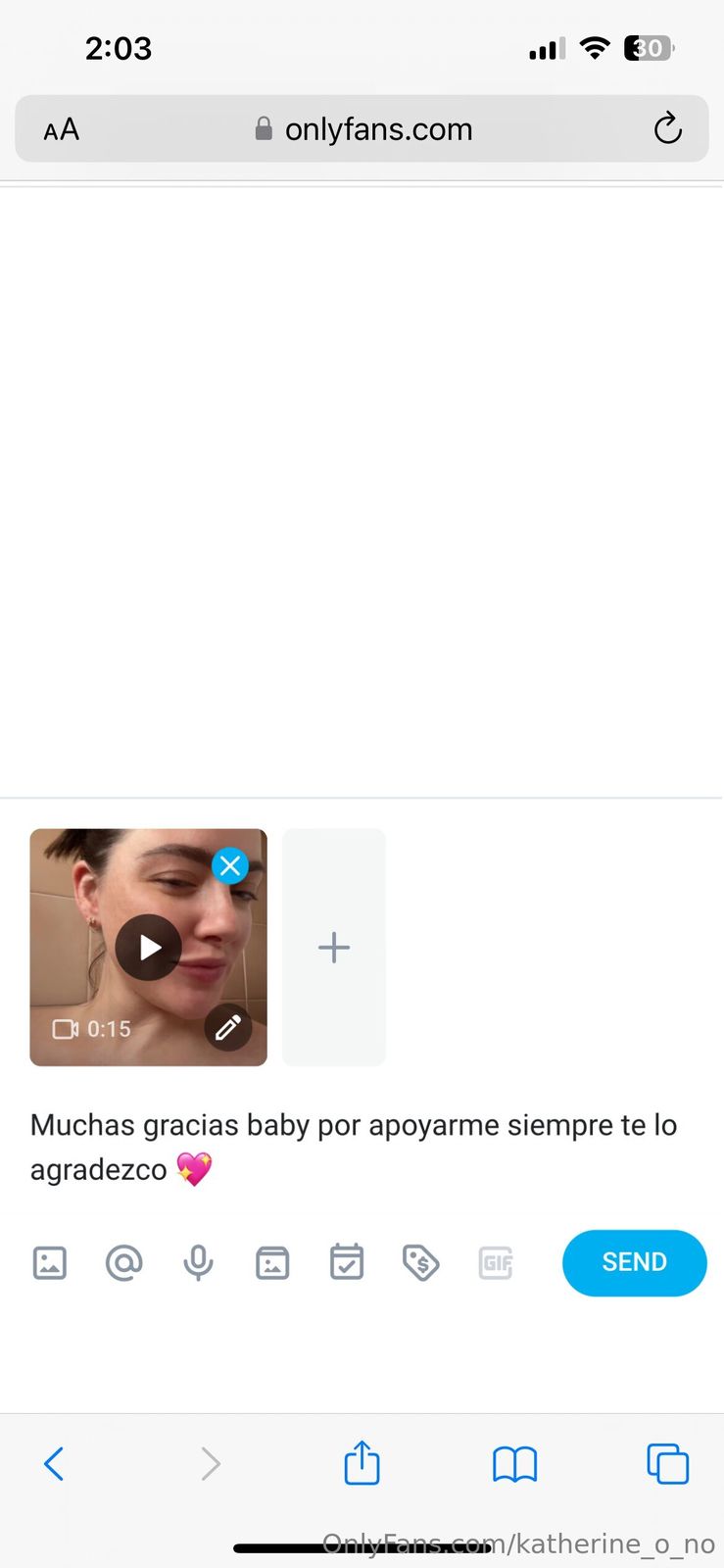This screenshot has height=1568, width=724.
Task: Record a voice message
Action: (x=198, y=1263)
